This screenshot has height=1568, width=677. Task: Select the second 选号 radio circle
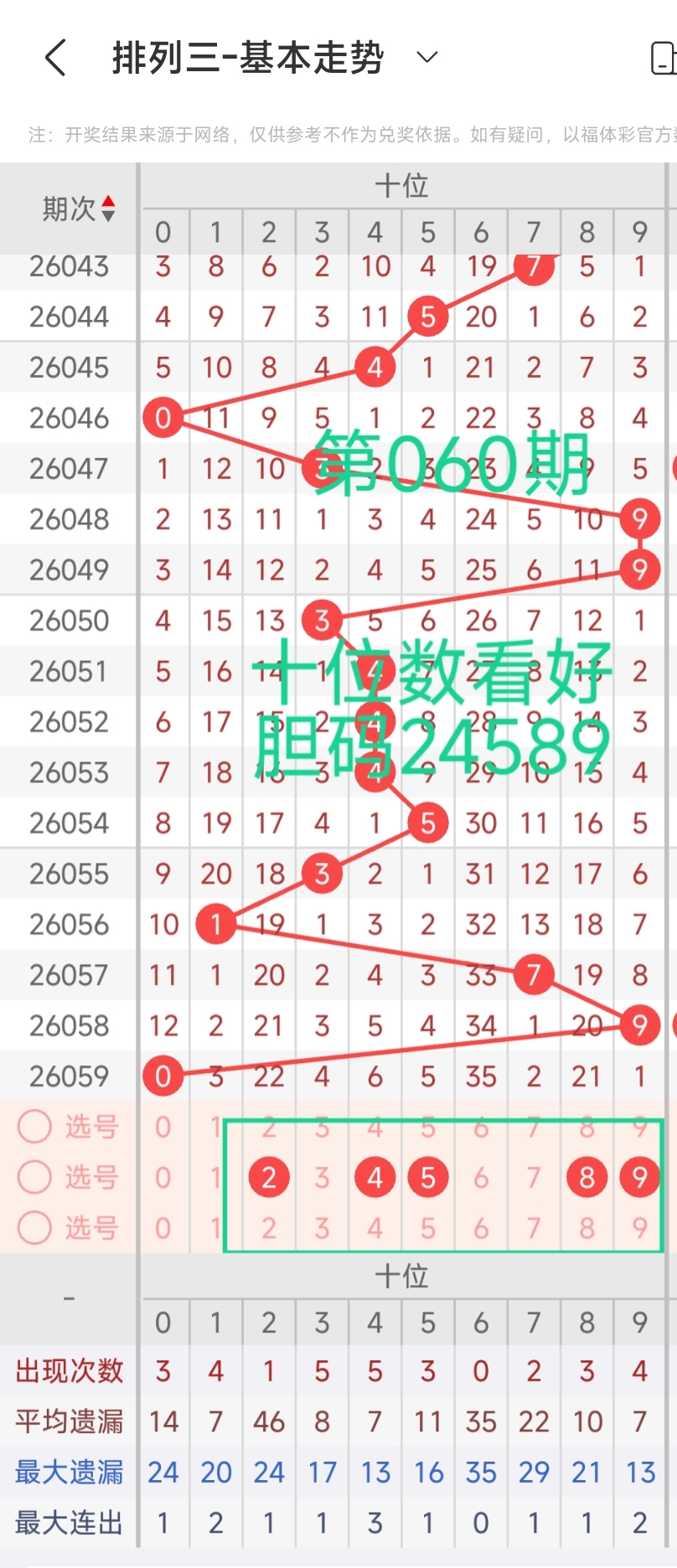coord(34,1177)
